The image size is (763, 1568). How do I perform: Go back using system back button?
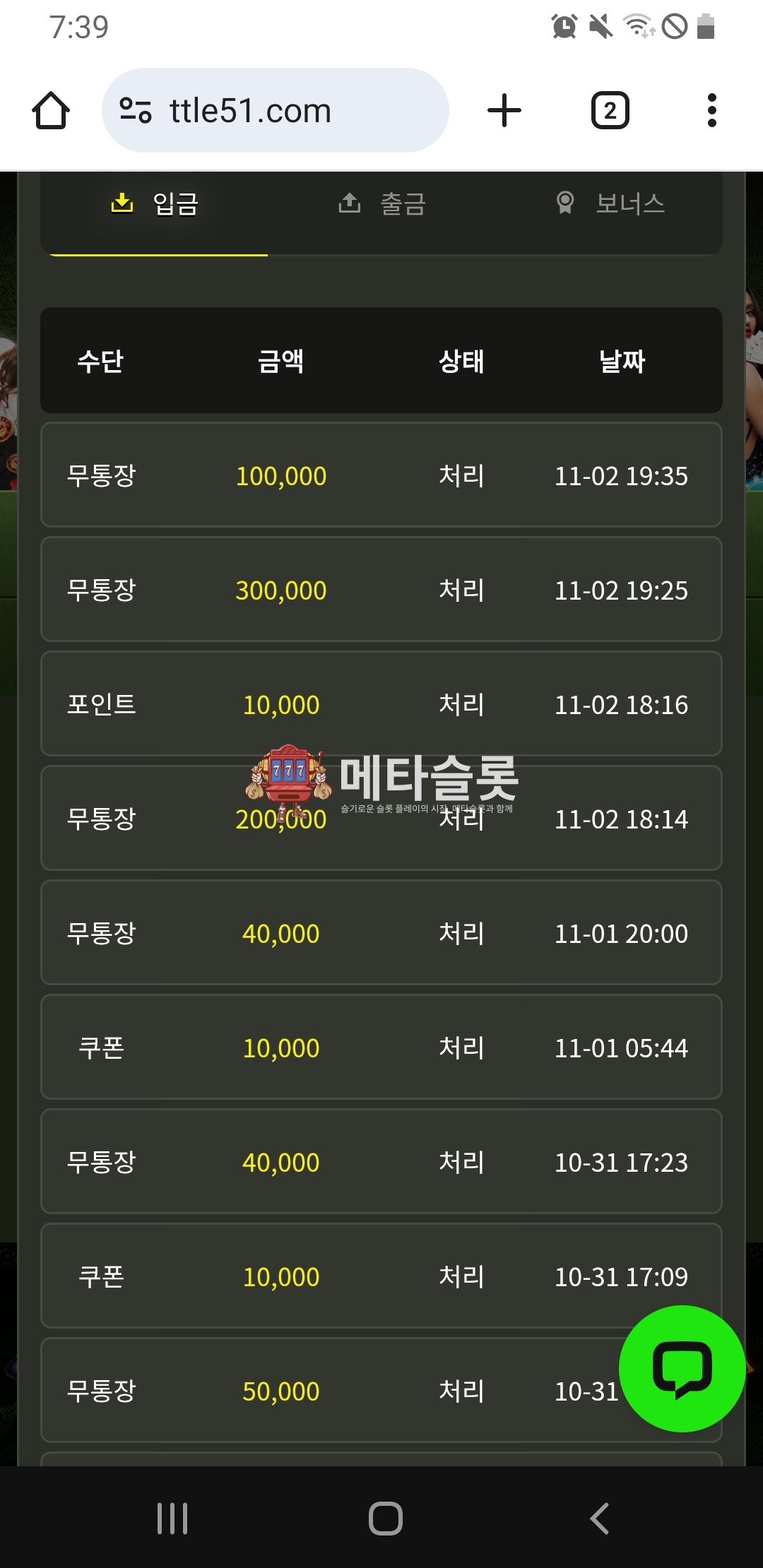tap(599, 1518)
